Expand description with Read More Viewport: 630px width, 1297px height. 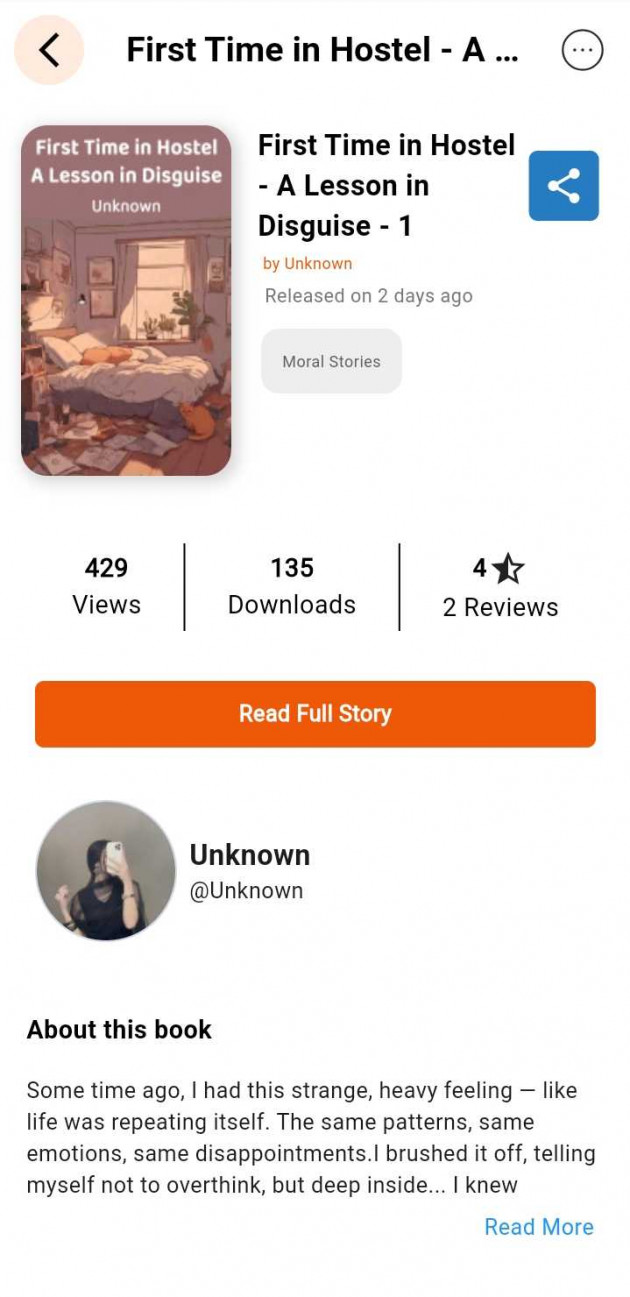pos(538,1227)
